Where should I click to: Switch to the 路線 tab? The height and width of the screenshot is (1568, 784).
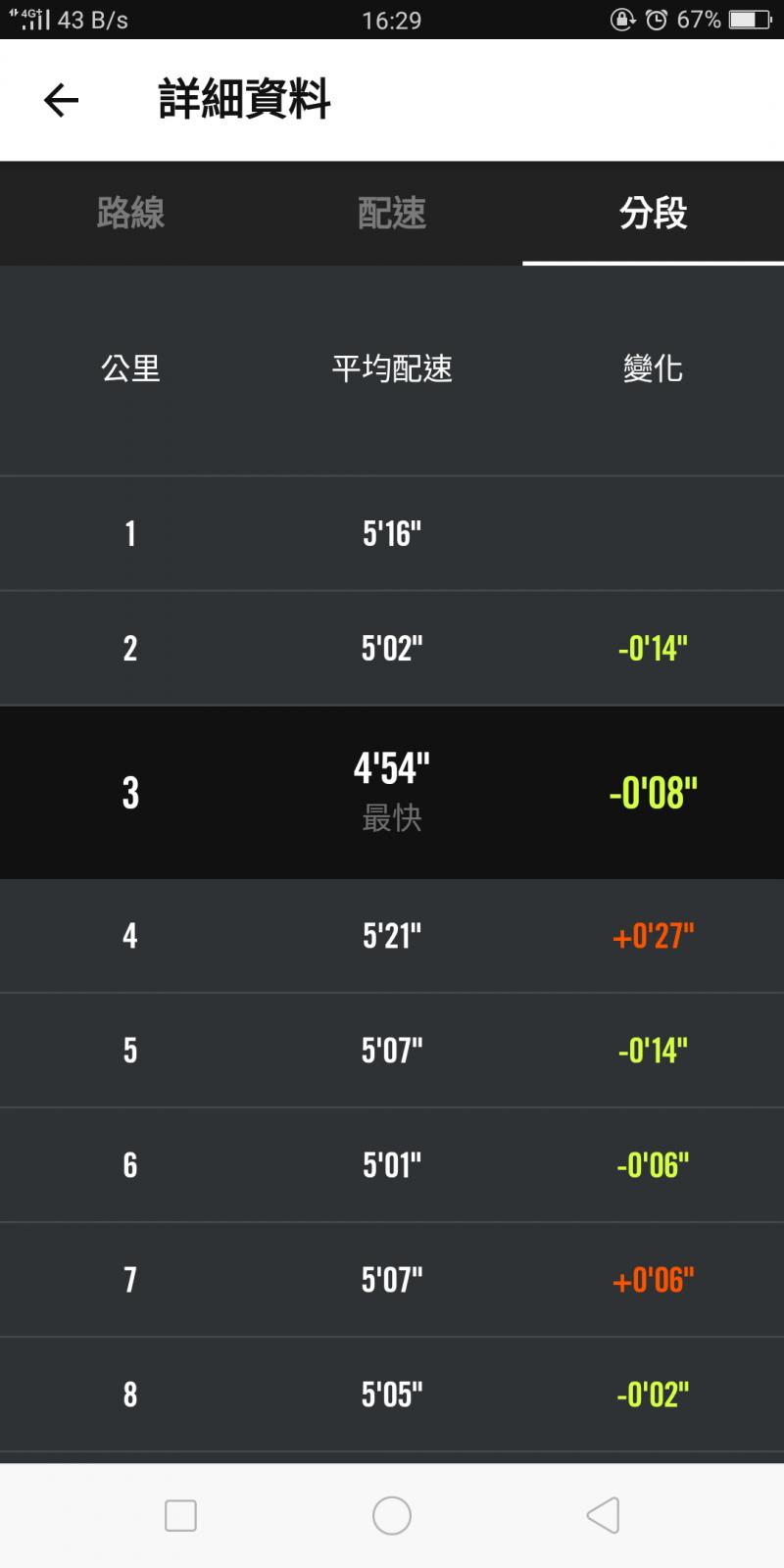130,214
